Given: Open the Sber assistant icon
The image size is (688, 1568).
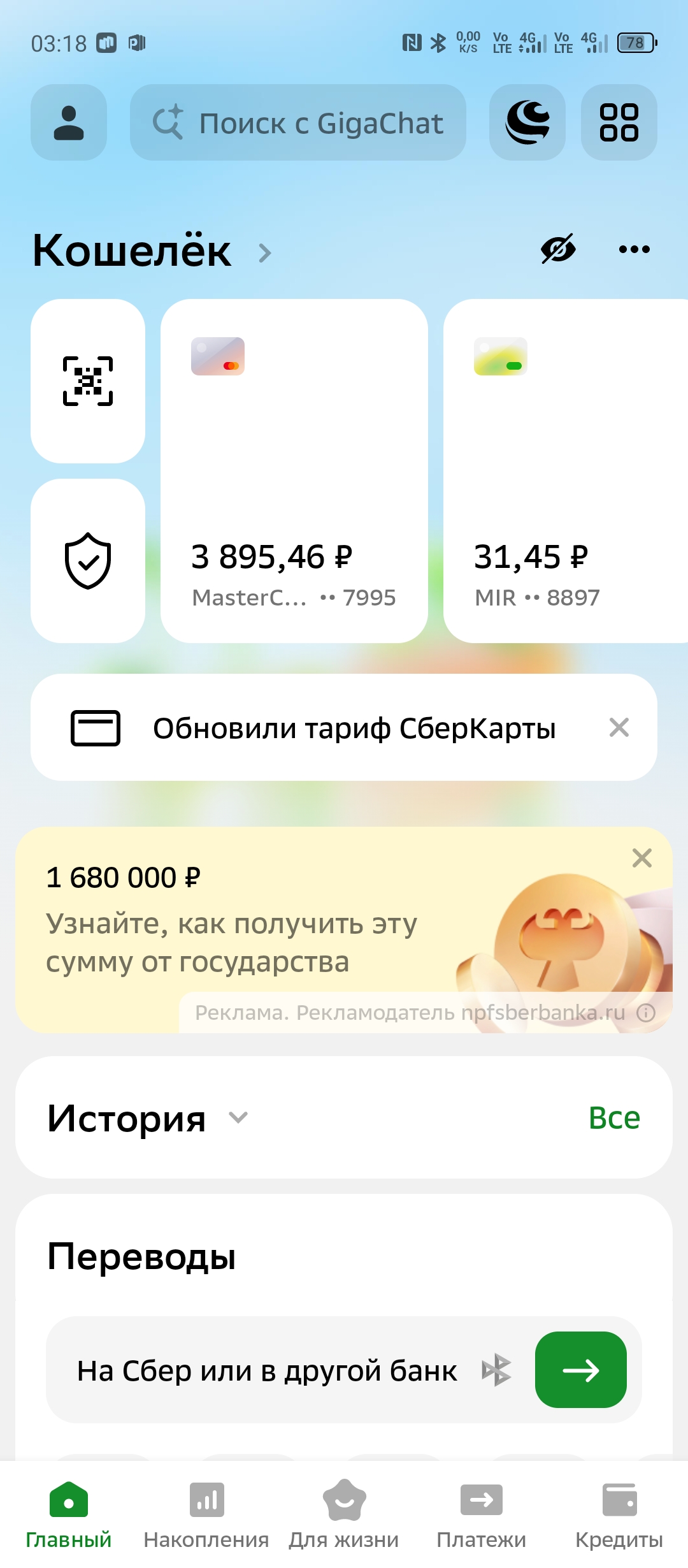Looking at the screenshot, I should click(527, 122).
